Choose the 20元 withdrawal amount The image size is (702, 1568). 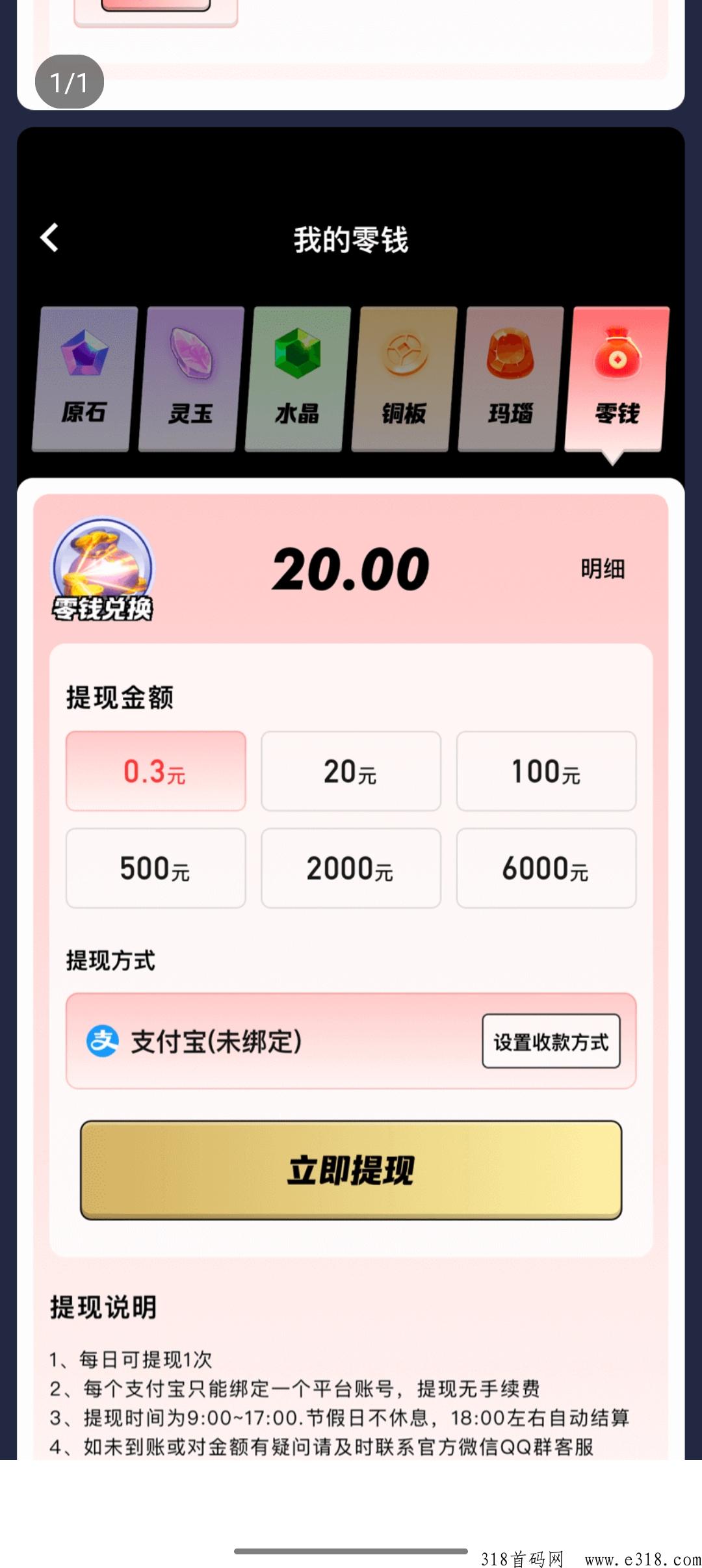point(351,771)
